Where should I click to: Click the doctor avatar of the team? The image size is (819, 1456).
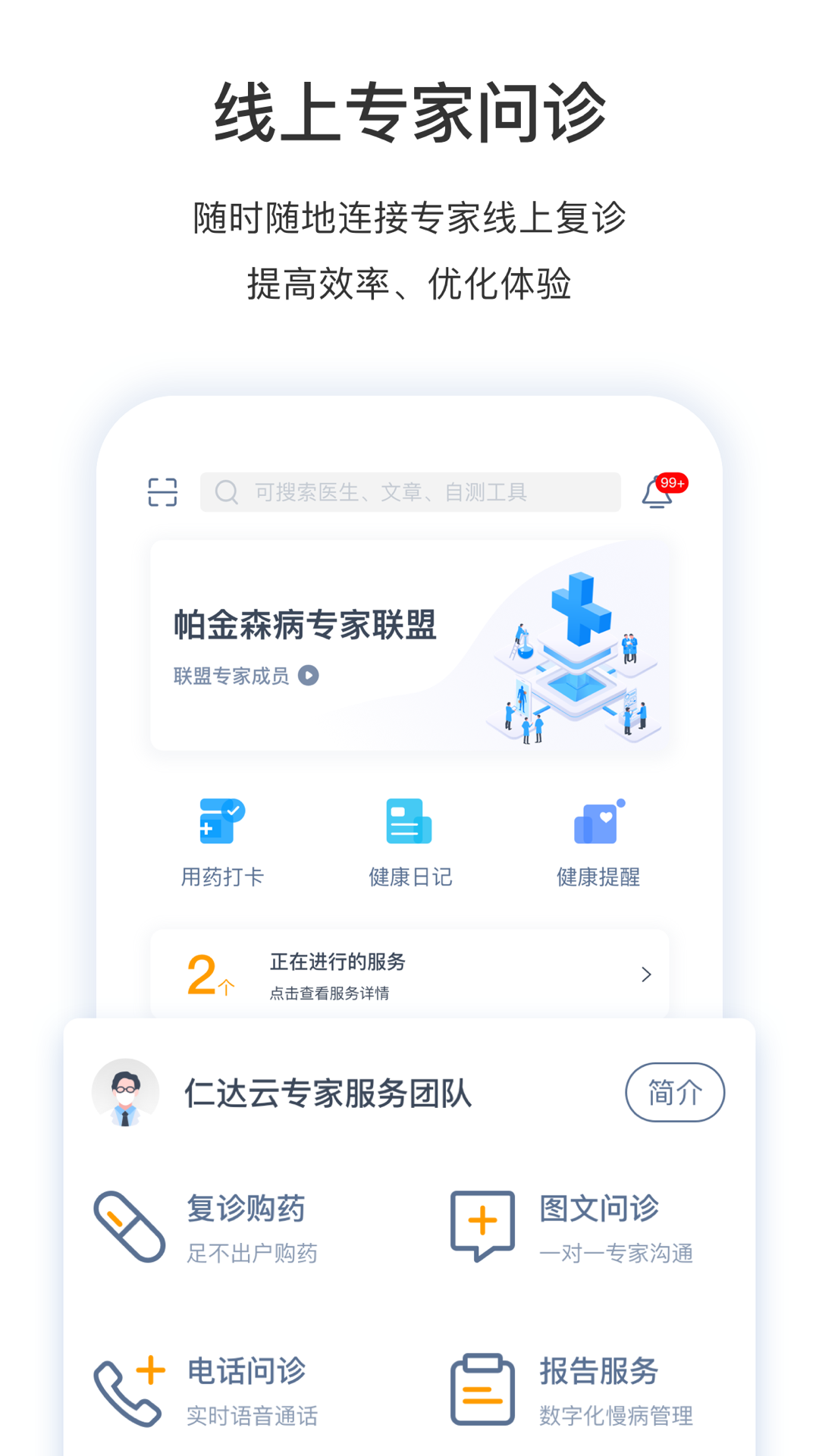(126, 1092)
